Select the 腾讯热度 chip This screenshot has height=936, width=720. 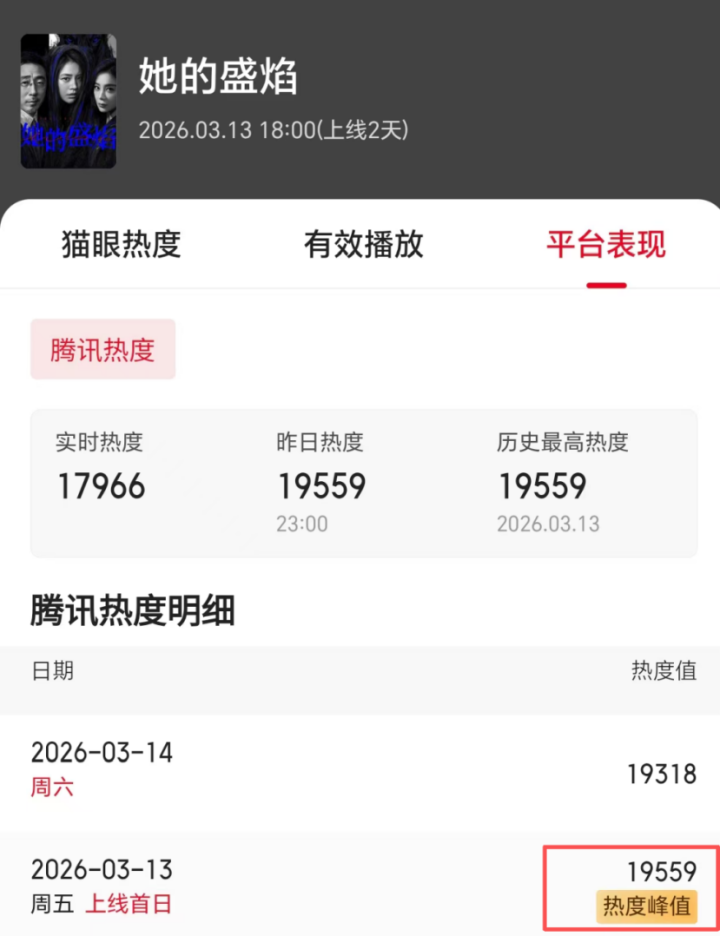point(103,349)
